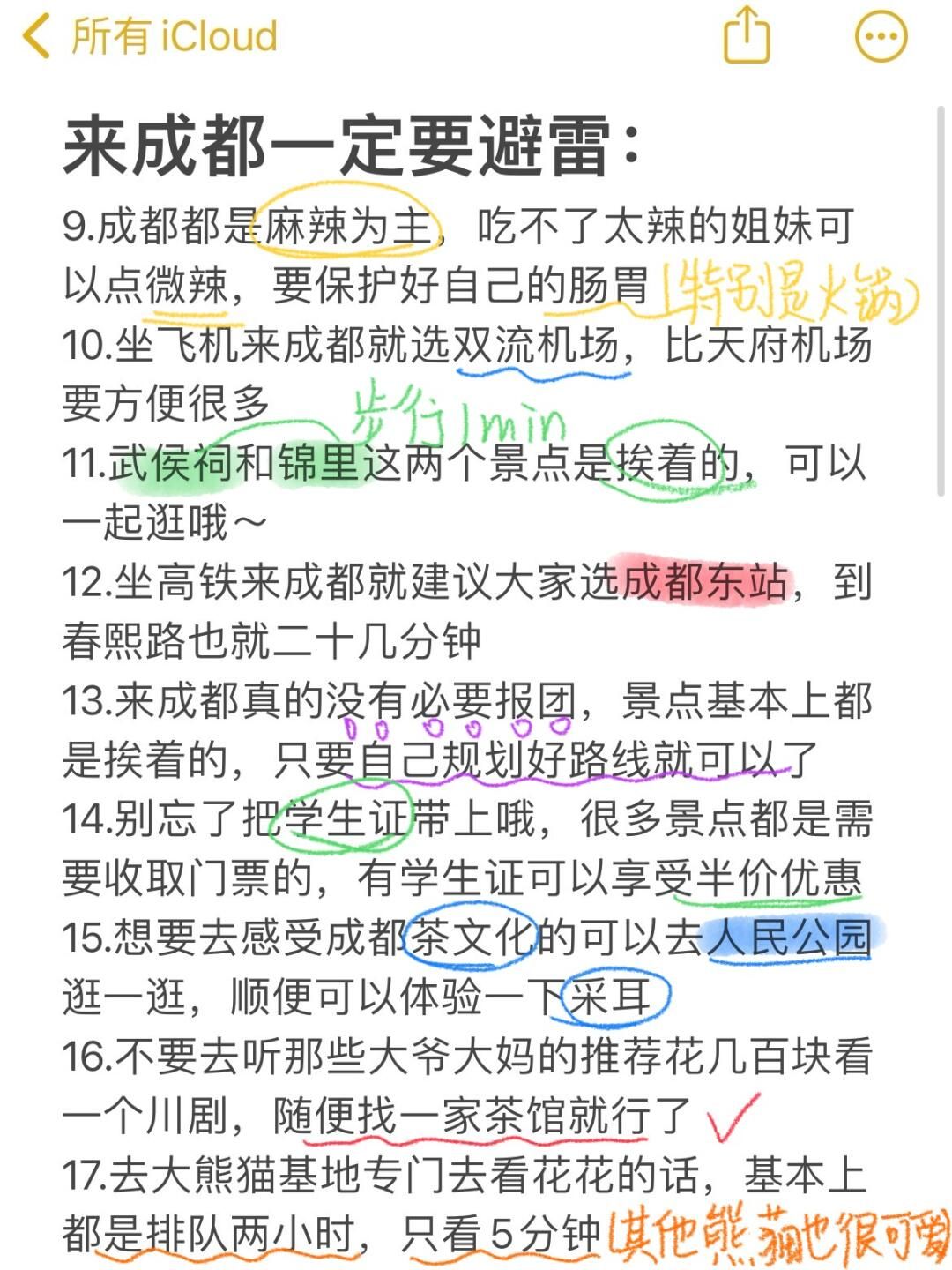Open the more options menu
The height and width of the screenshot is (1270, 952).
(x=881, y=37)
